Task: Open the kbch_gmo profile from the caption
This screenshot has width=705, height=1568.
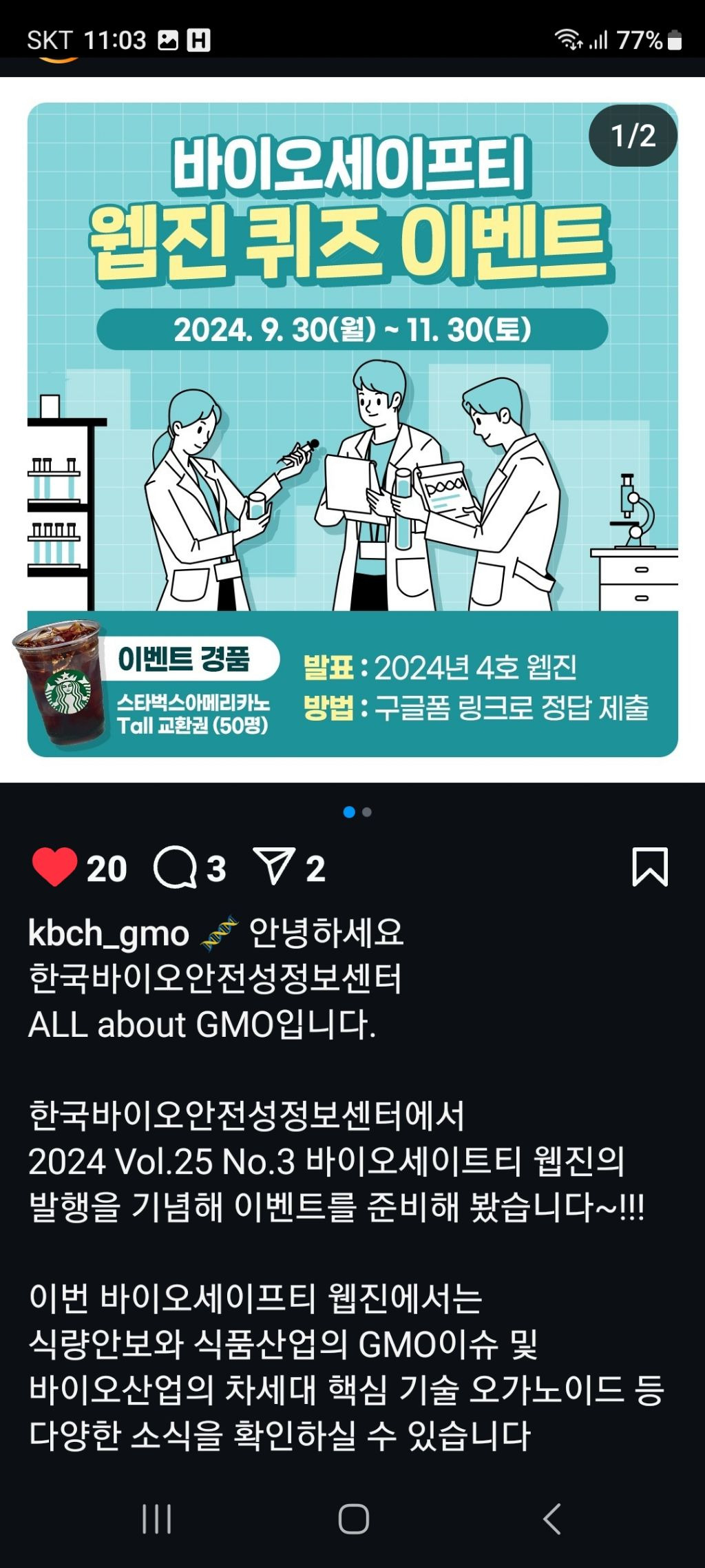Action: [109, 933]
